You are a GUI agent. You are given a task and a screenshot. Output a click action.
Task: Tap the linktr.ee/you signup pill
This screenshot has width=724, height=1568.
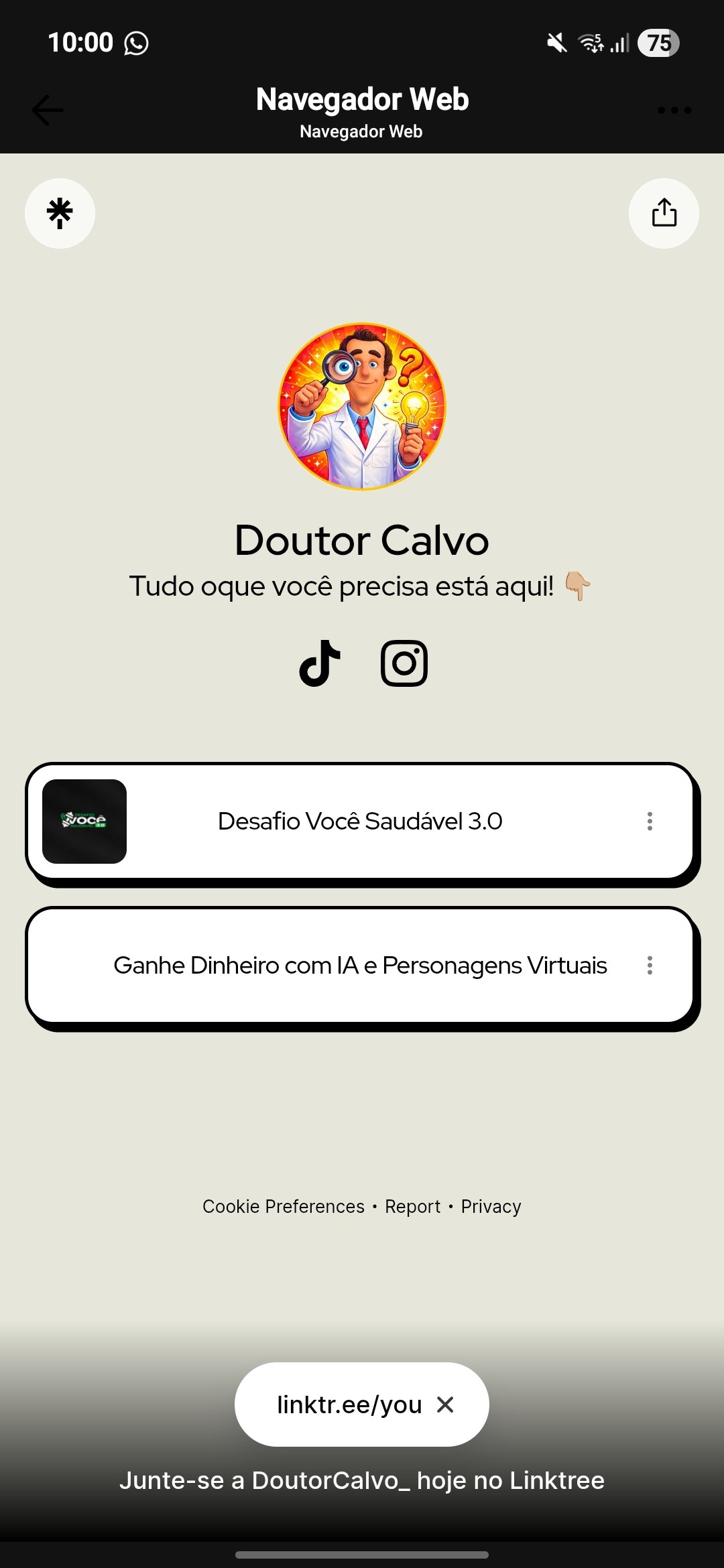pos(349,1404)
